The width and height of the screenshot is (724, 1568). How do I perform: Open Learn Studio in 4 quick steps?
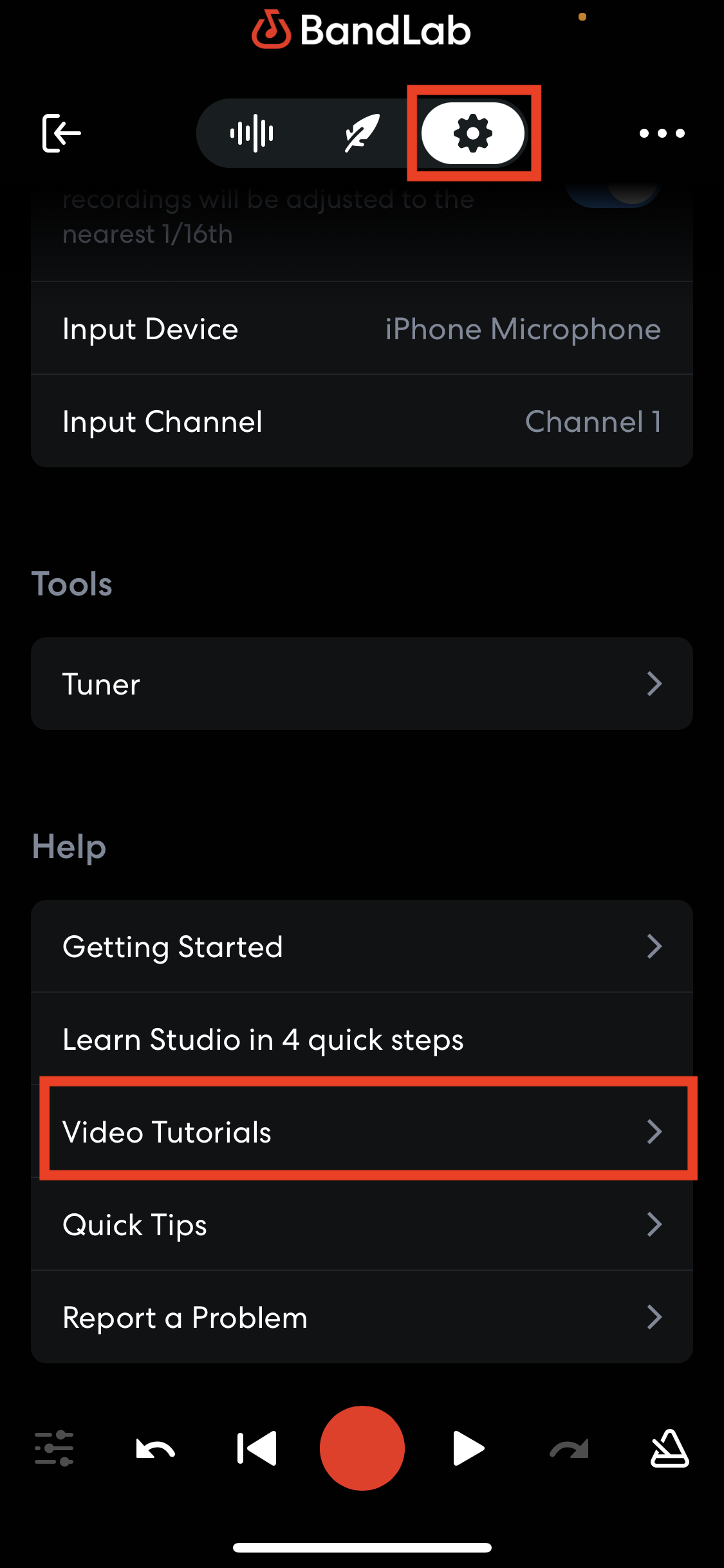click(x=362, y=1039)
